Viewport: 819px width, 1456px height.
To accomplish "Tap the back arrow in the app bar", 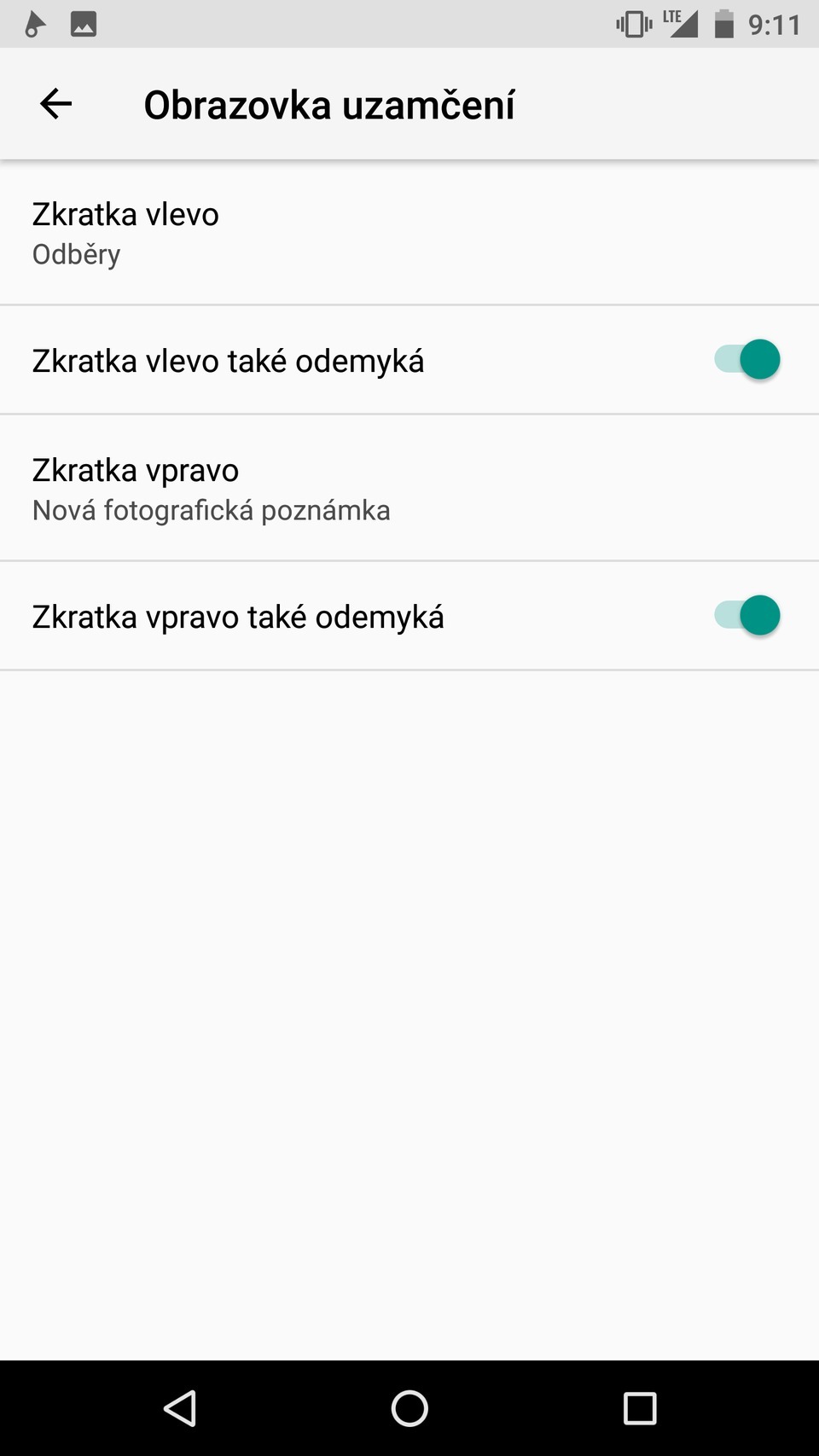I will point(55,103).
